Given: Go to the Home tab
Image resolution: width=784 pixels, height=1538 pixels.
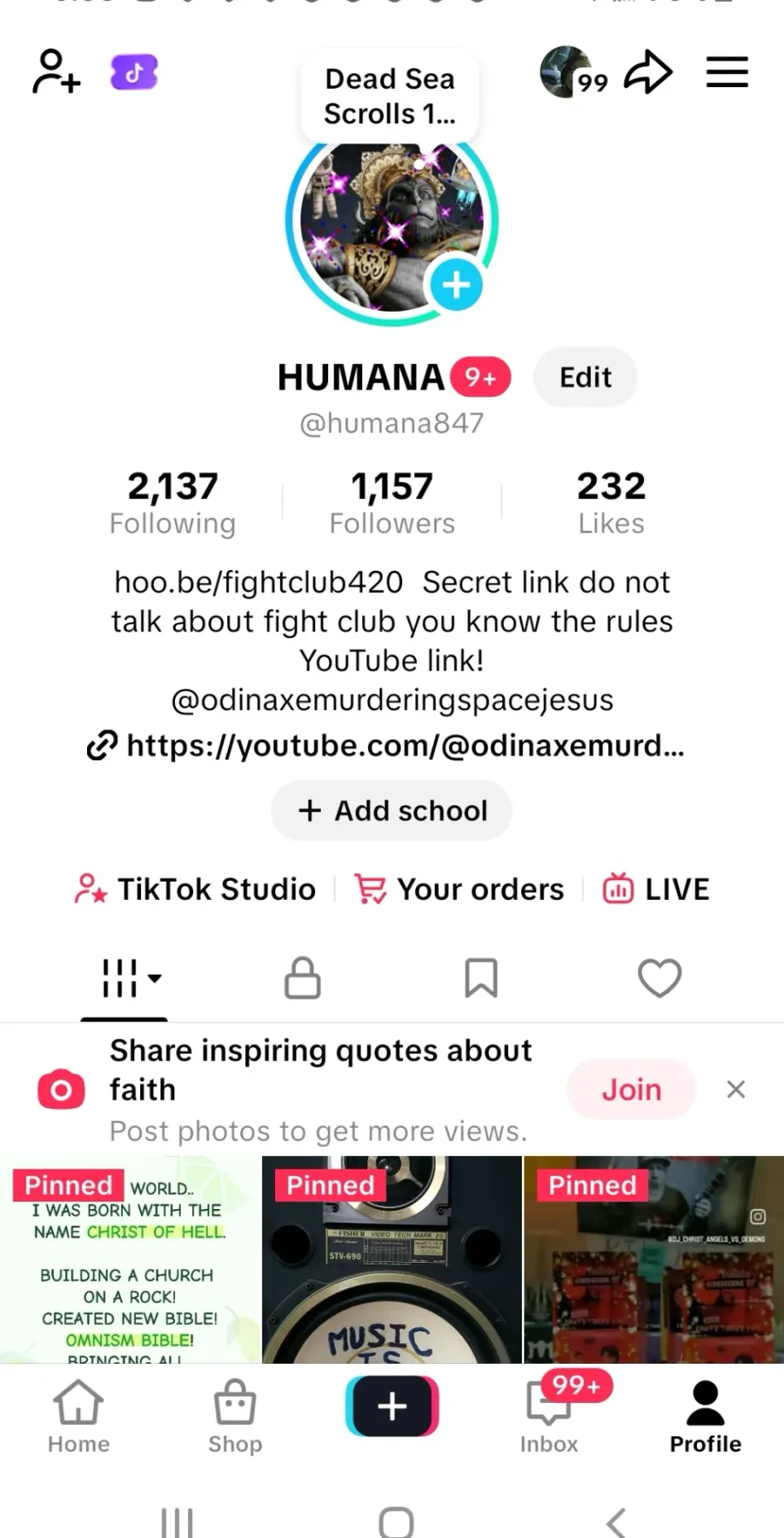Looking at the screenshot, I should point(79,1416).
